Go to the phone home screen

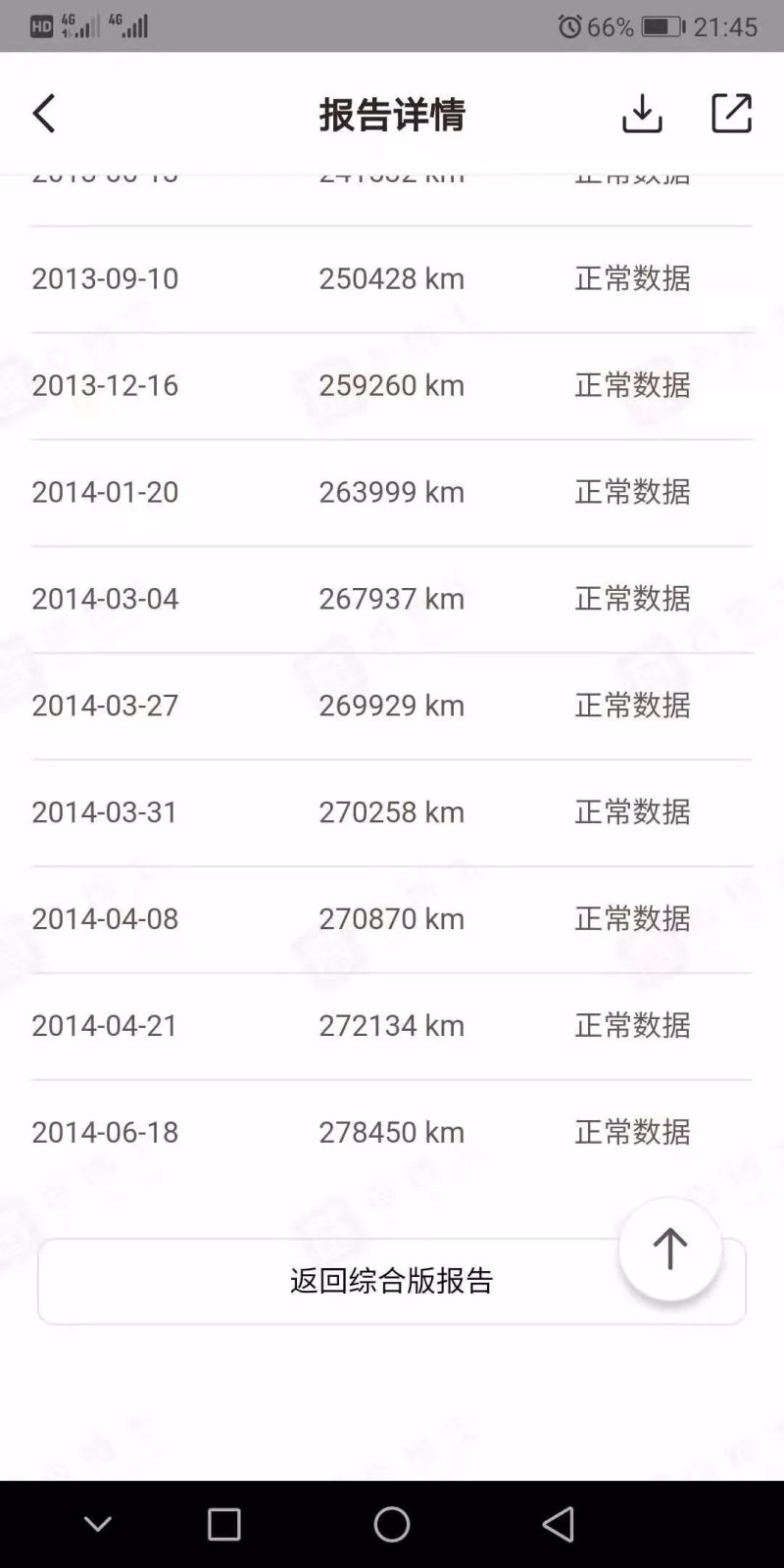coord(392,1524)
